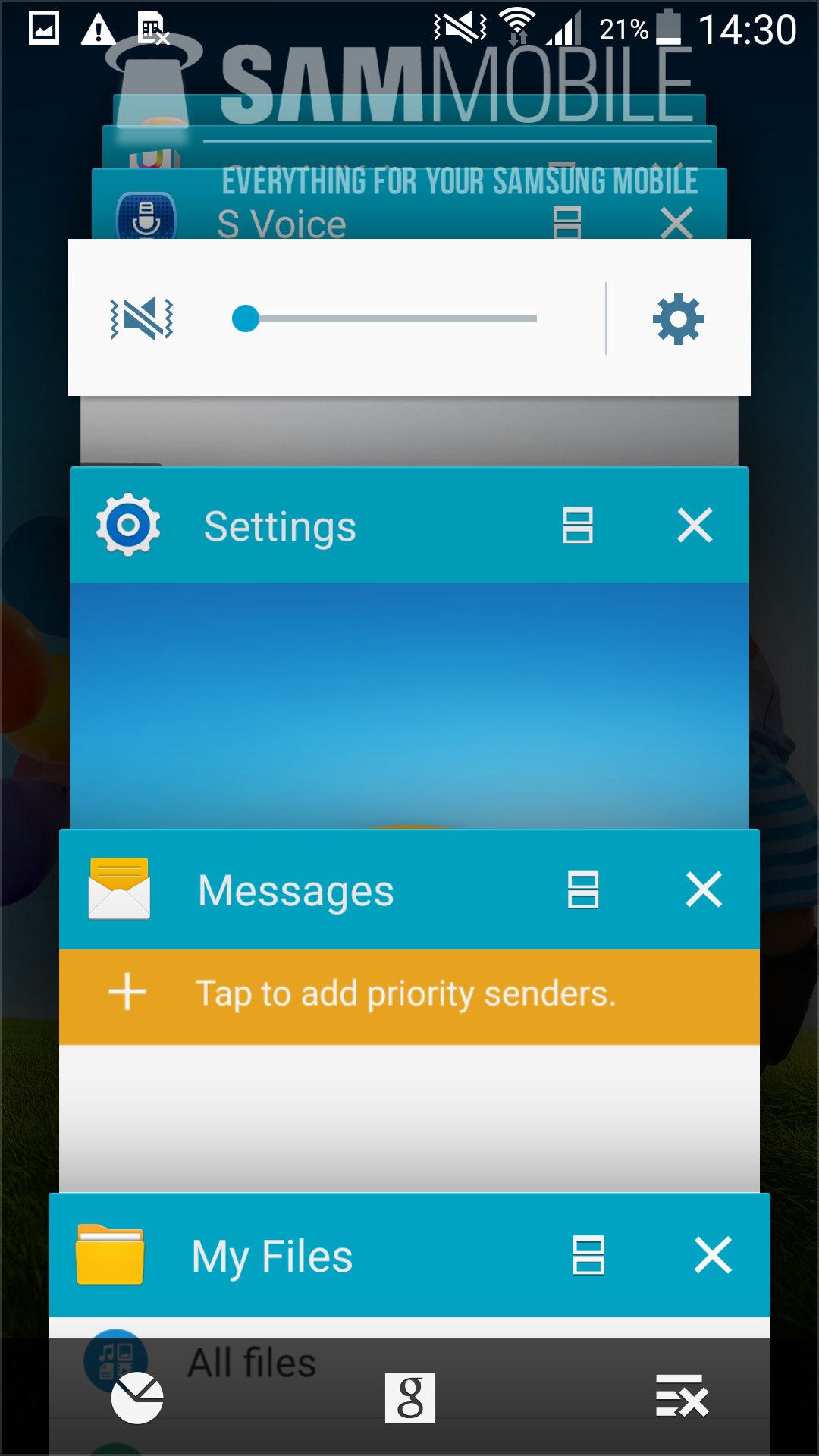Dismiss the Messages card
This screenshot has width=819, height=1456.
coord(704,890)
